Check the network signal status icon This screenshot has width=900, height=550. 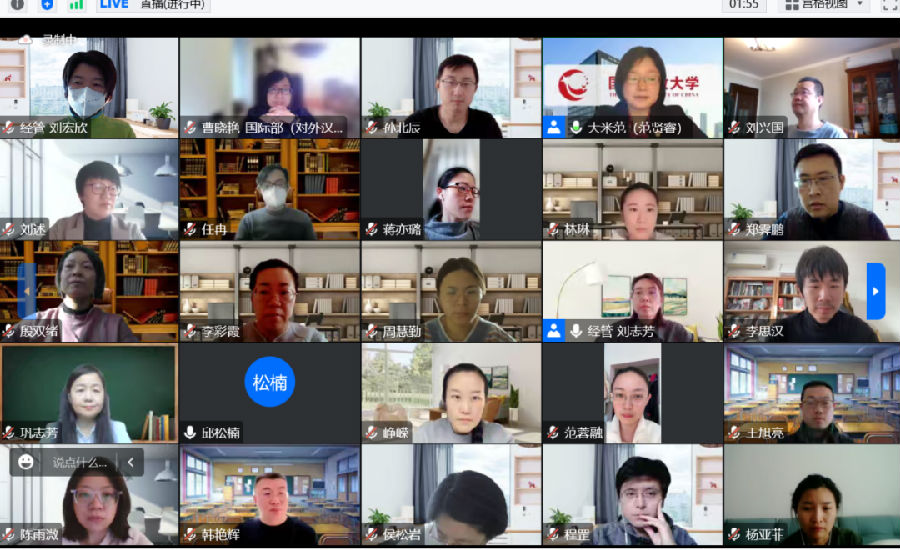[76, 4]
